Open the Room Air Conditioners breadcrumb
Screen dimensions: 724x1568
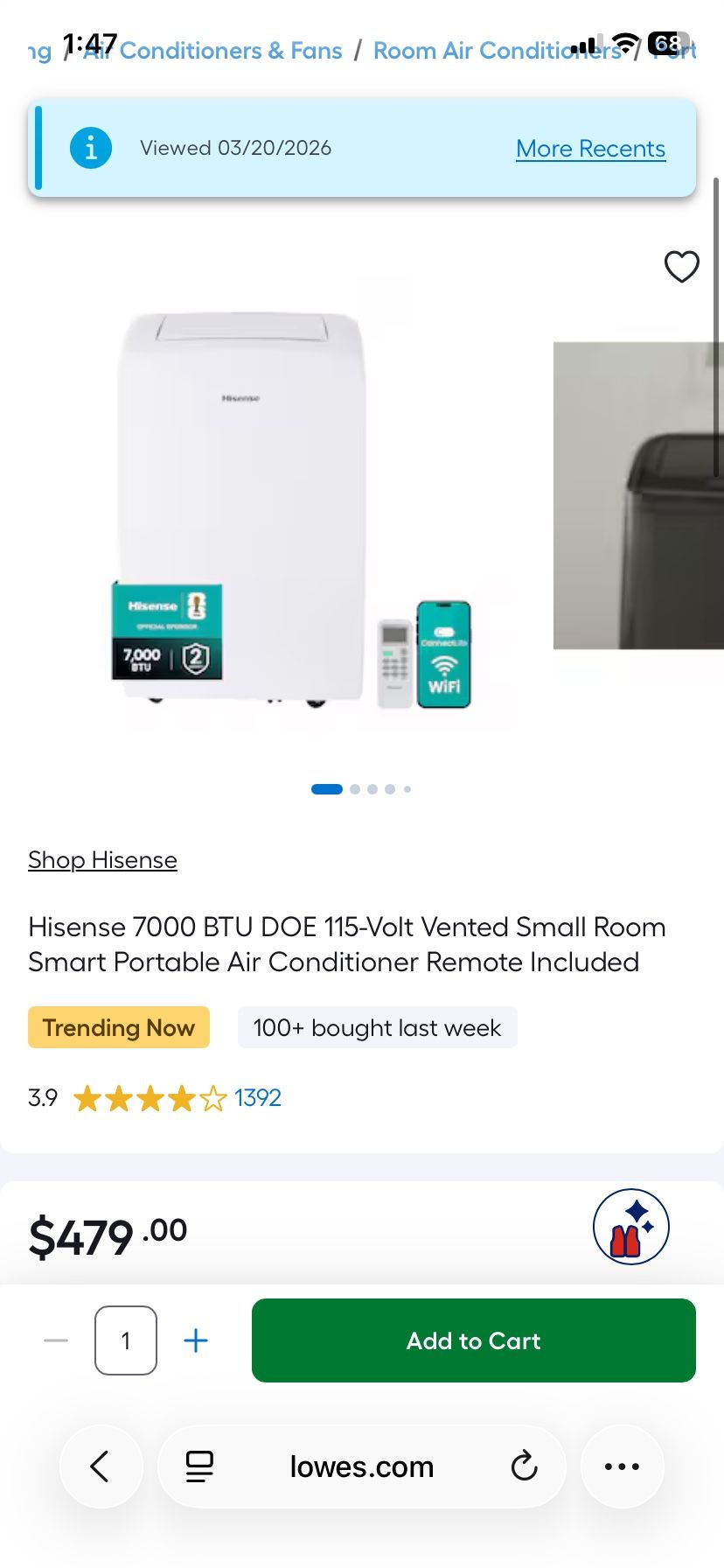pos(490,51)
